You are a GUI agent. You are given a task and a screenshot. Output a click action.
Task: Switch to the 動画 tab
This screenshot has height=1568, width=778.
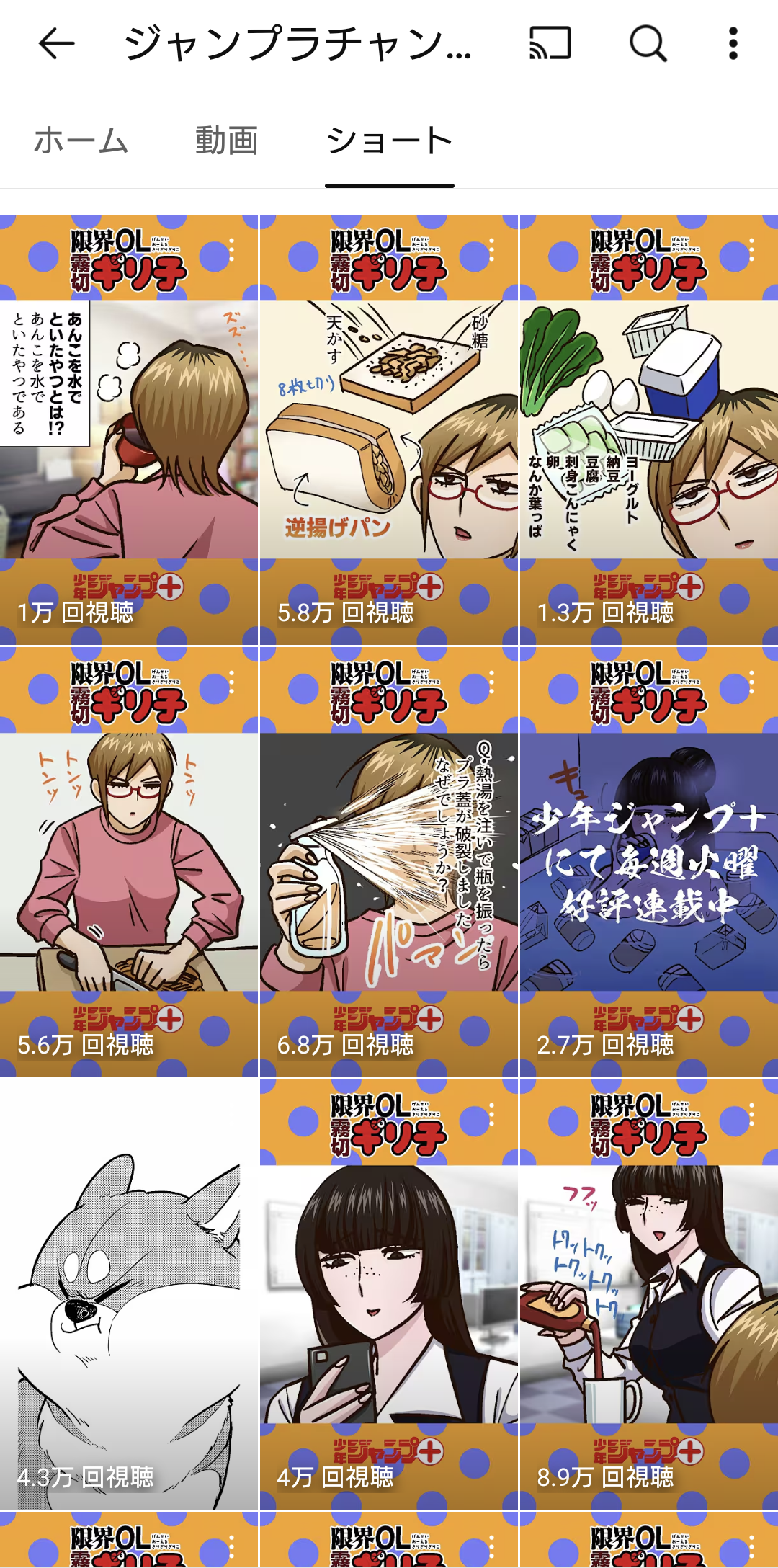click(227, 141)
